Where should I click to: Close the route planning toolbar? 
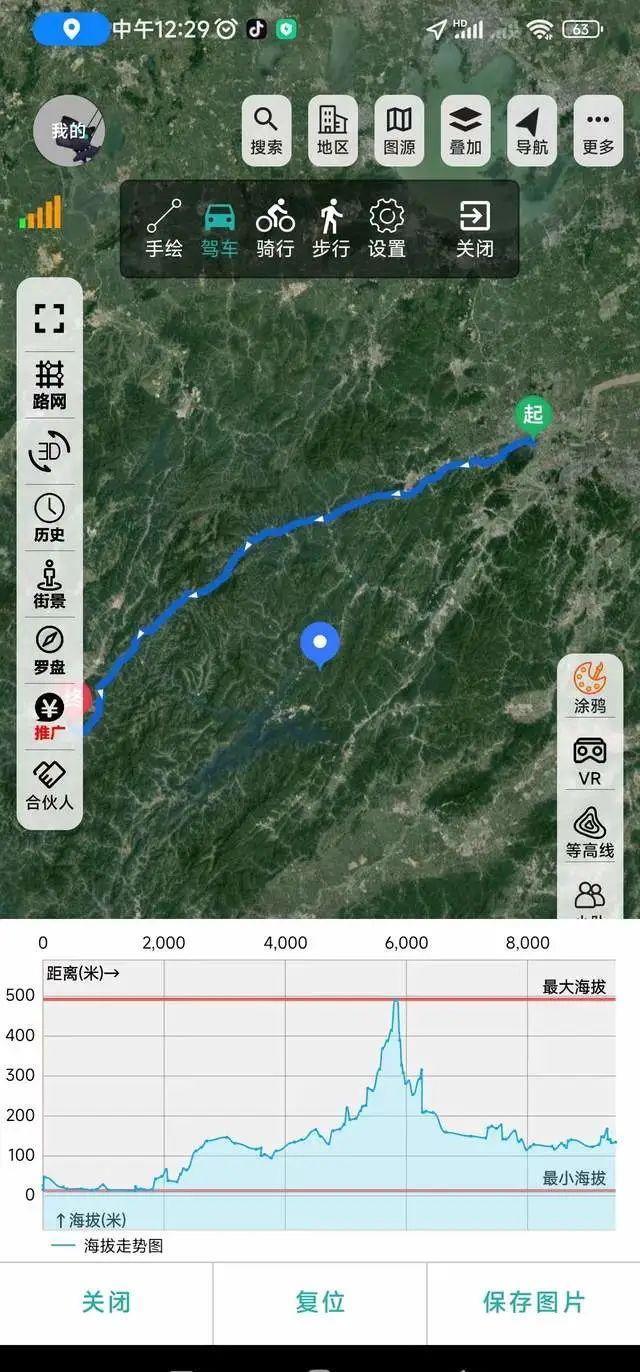[x=474, y=228]
